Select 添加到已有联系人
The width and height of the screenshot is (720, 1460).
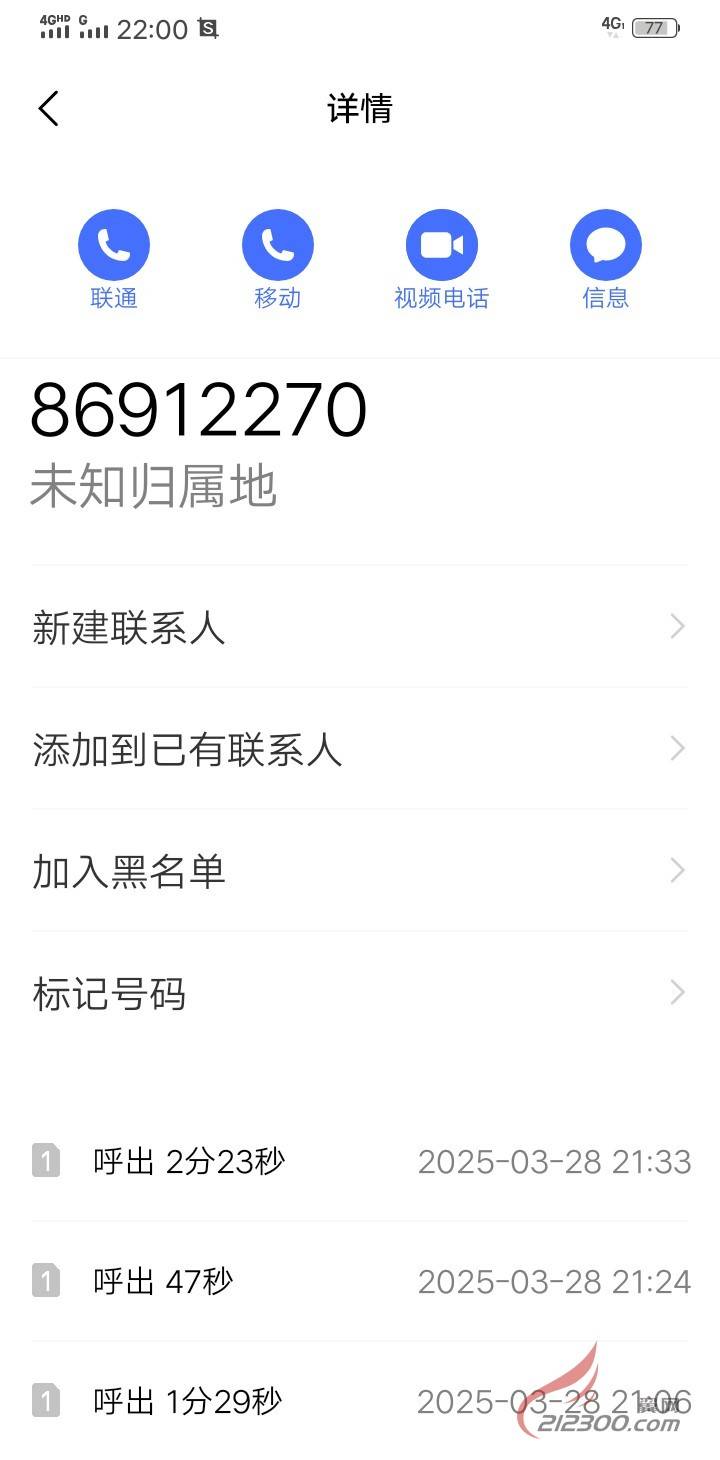click(x=360, y=749)
